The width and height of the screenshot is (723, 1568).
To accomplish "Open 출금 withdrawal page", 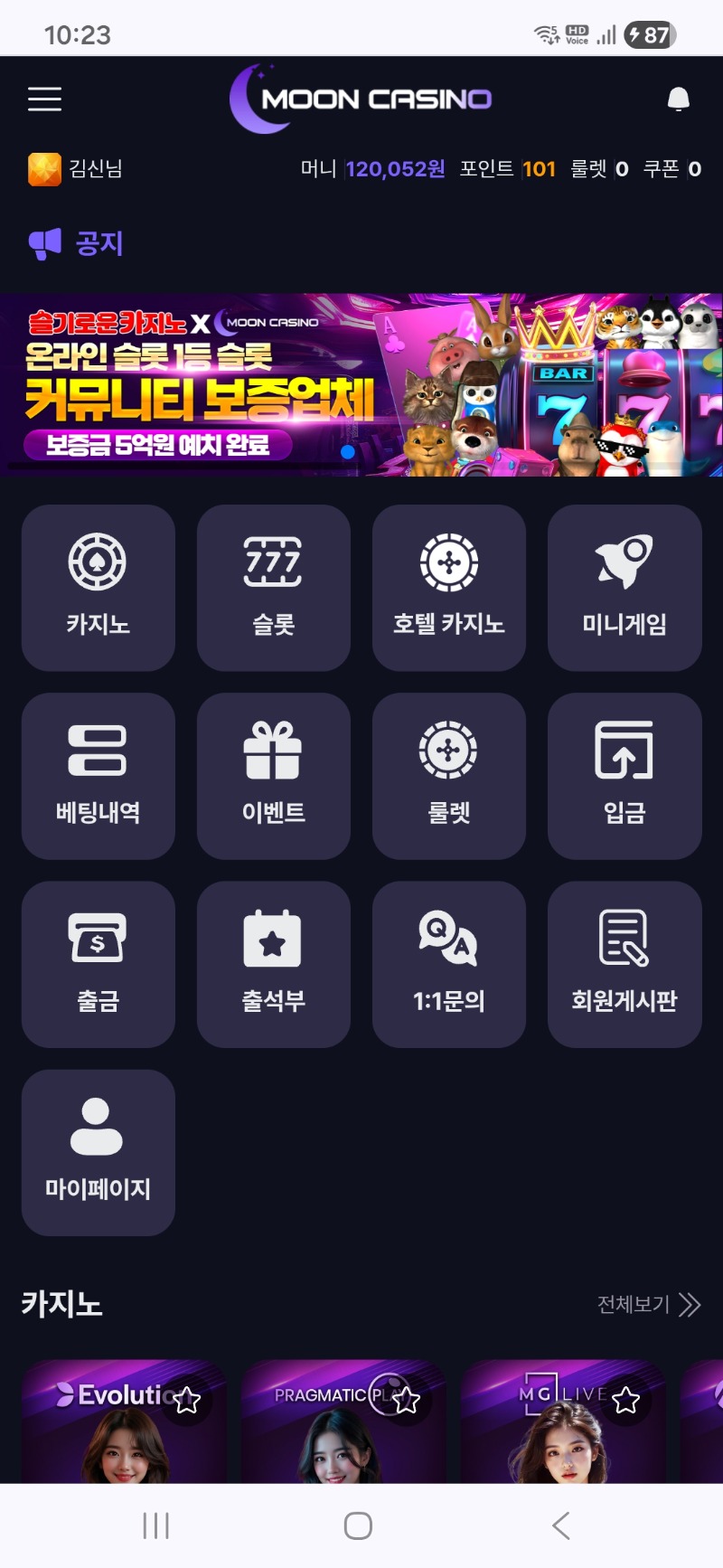I will coord(99,964).
